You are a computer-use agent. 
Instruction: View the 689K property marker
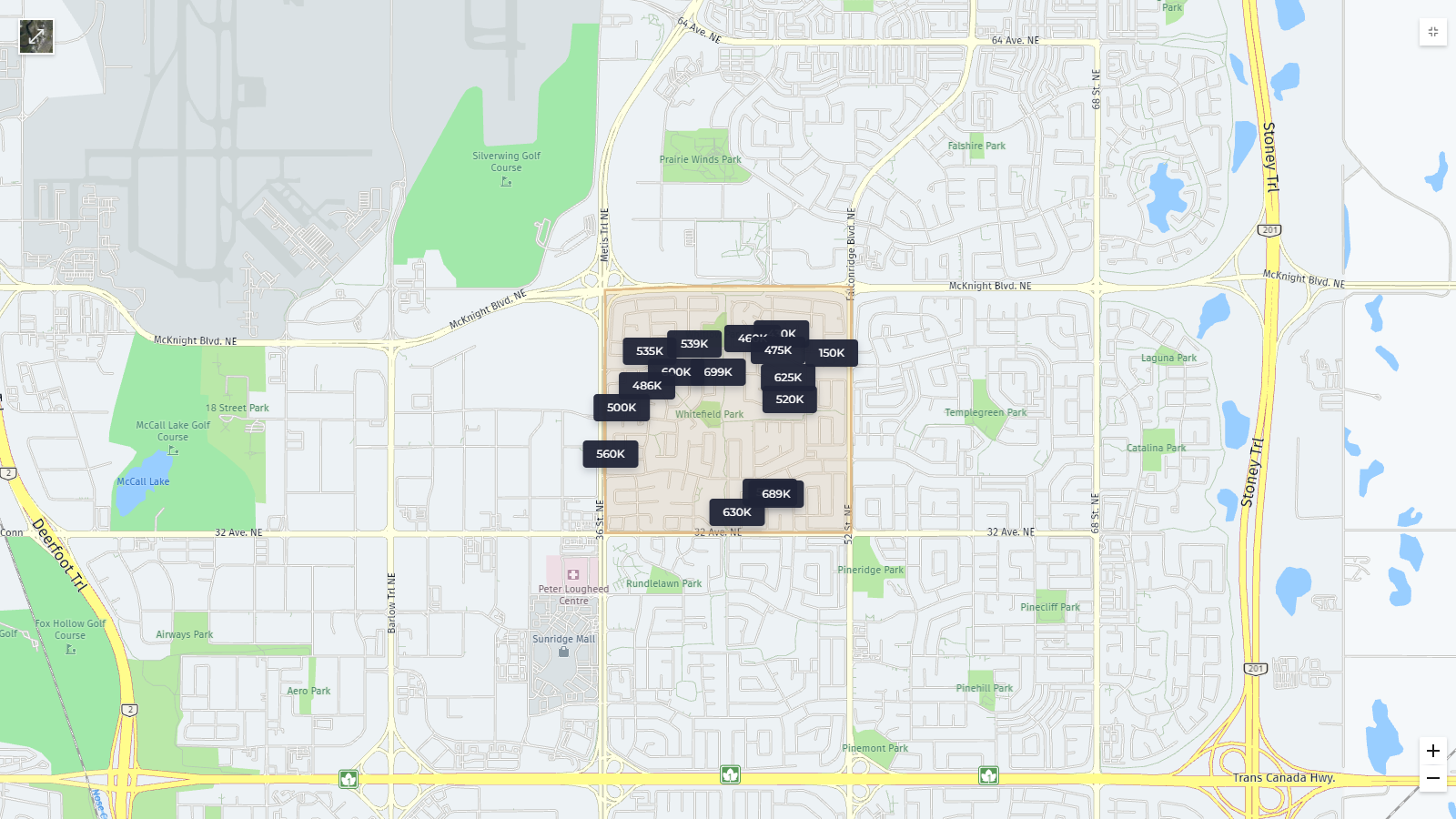coord(776,494)
